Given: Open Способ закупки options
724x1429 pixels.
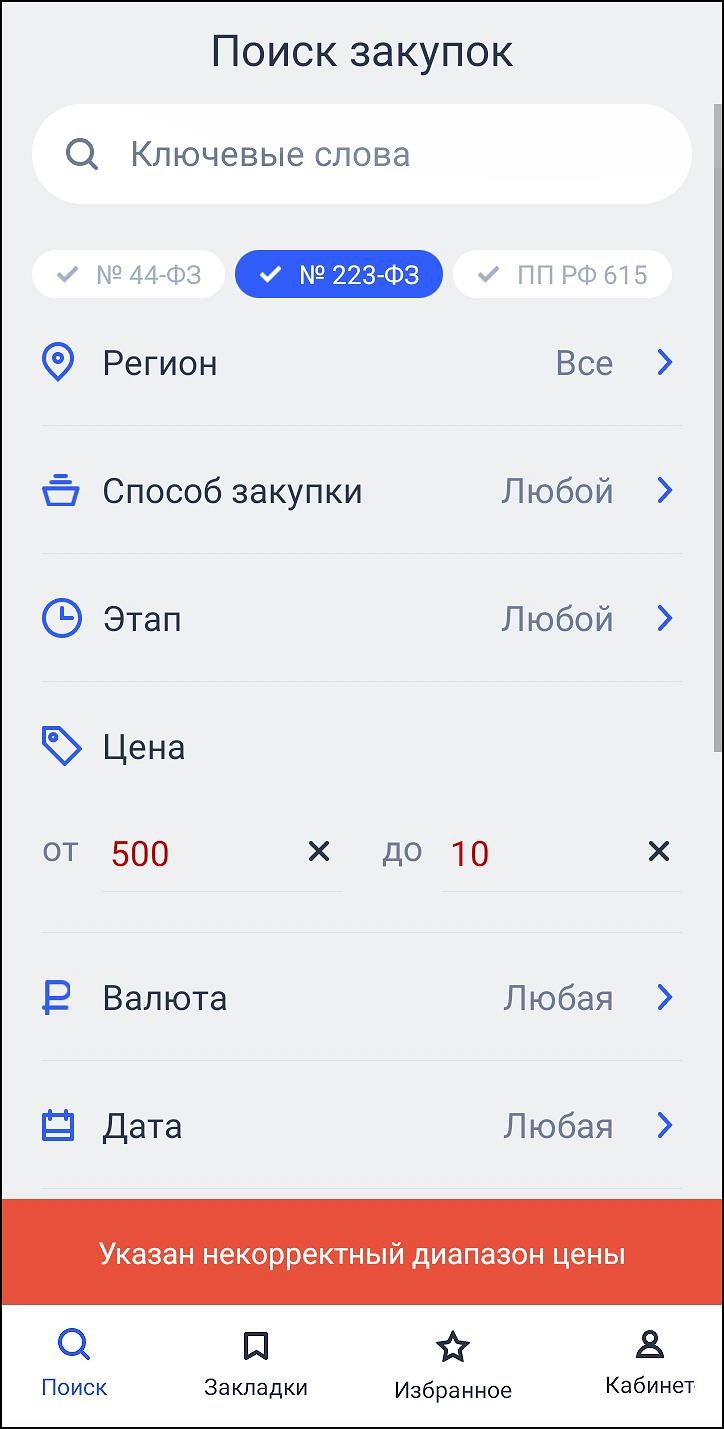Looking at the screenshot, I should point(361,491).
